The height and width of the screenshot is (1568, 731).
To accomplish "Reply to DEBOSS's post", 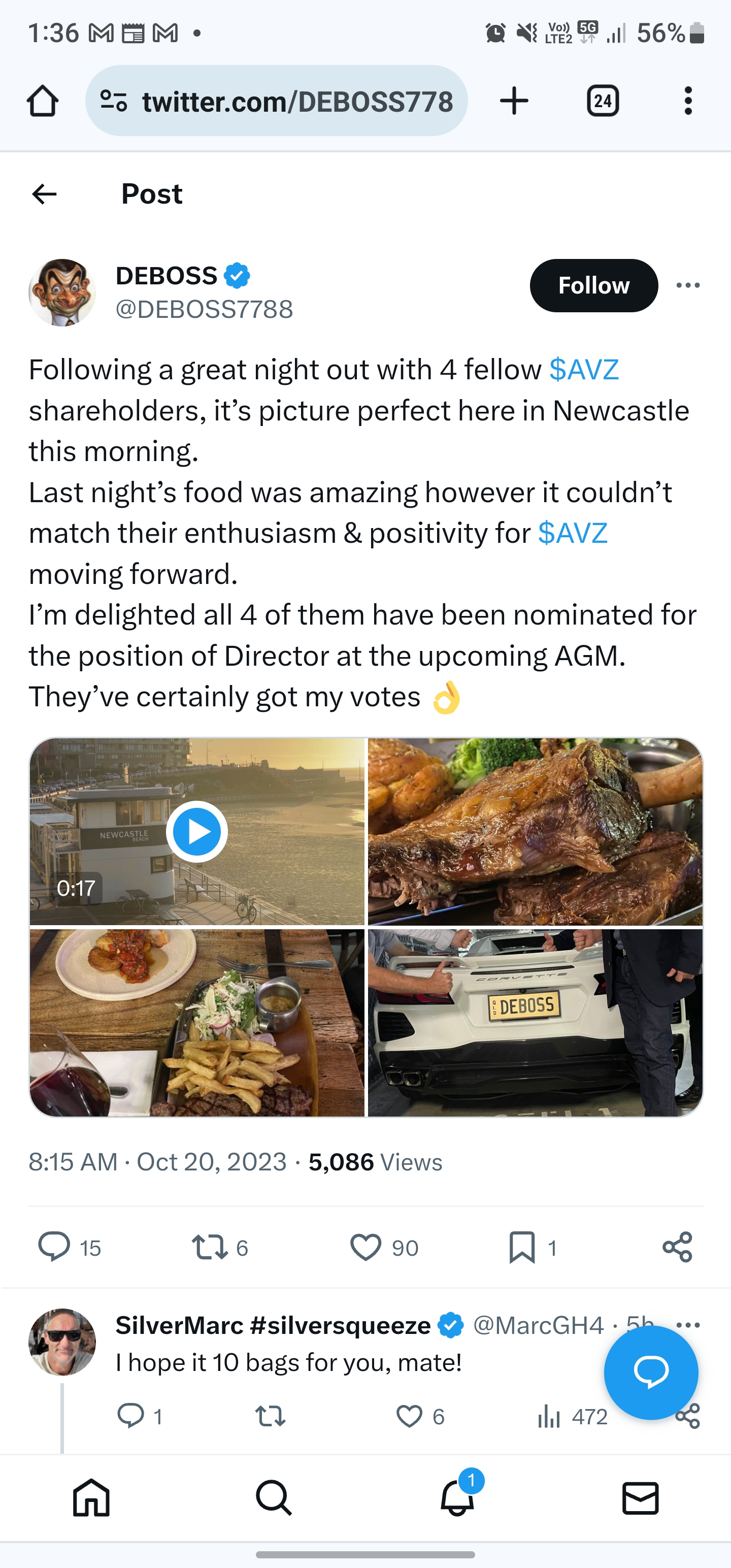I will point(54,1247).
